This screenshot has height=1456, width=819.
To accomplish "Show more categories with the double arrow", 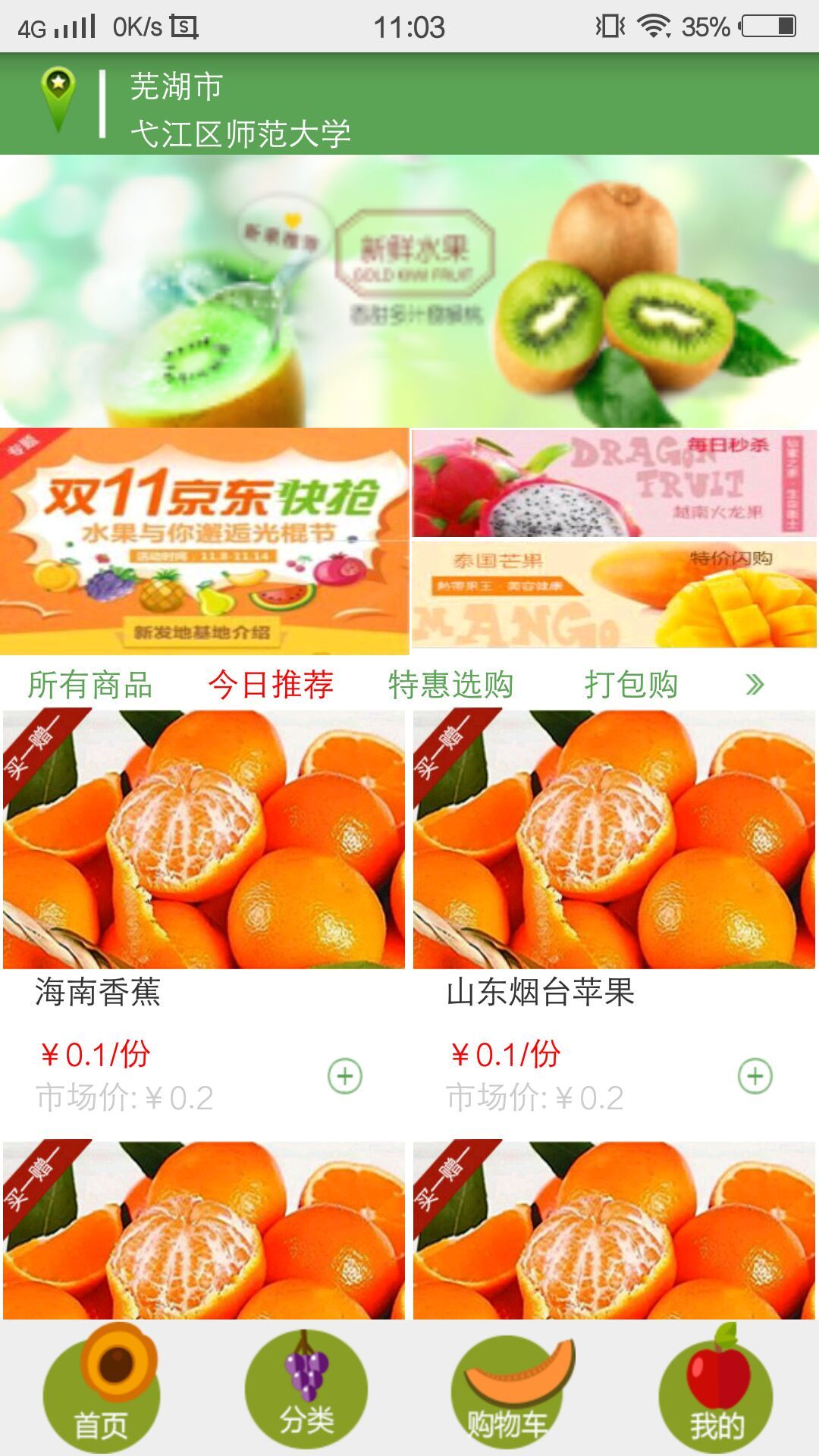I will [754, 685].
